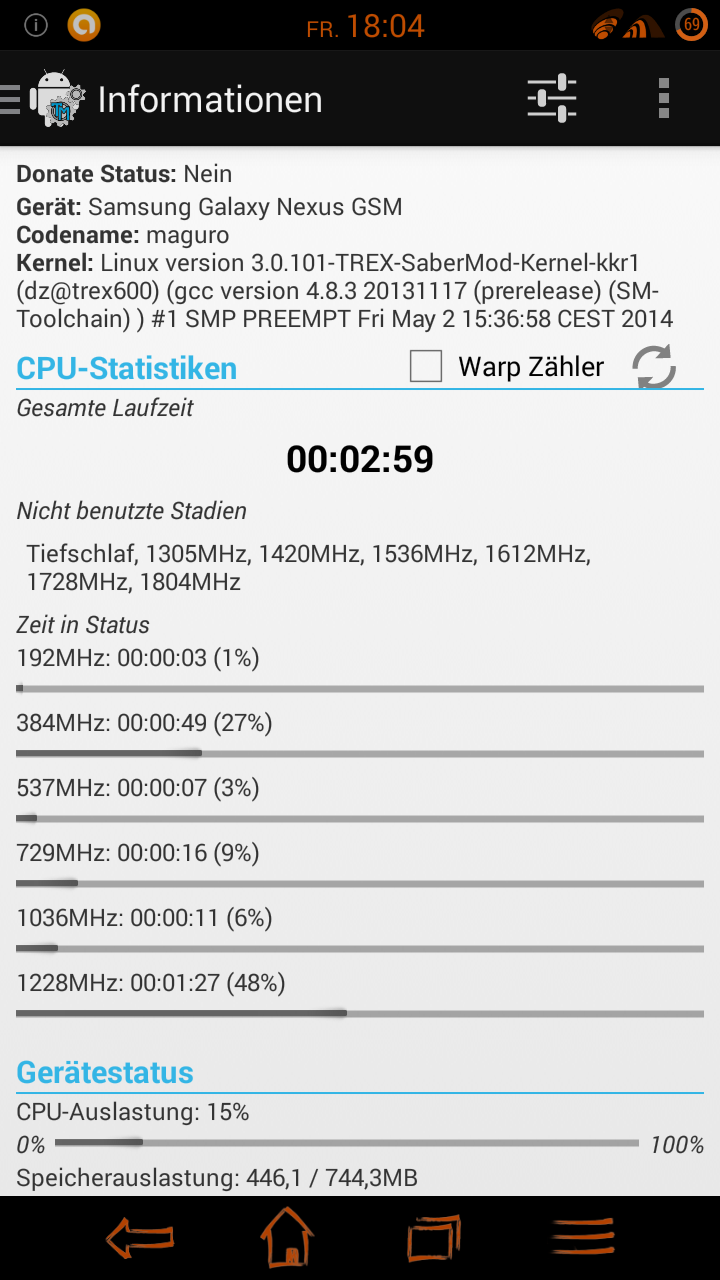Go to the home screen
This screenshot has width=720, height=1280.
click(x=287, y=1238)
